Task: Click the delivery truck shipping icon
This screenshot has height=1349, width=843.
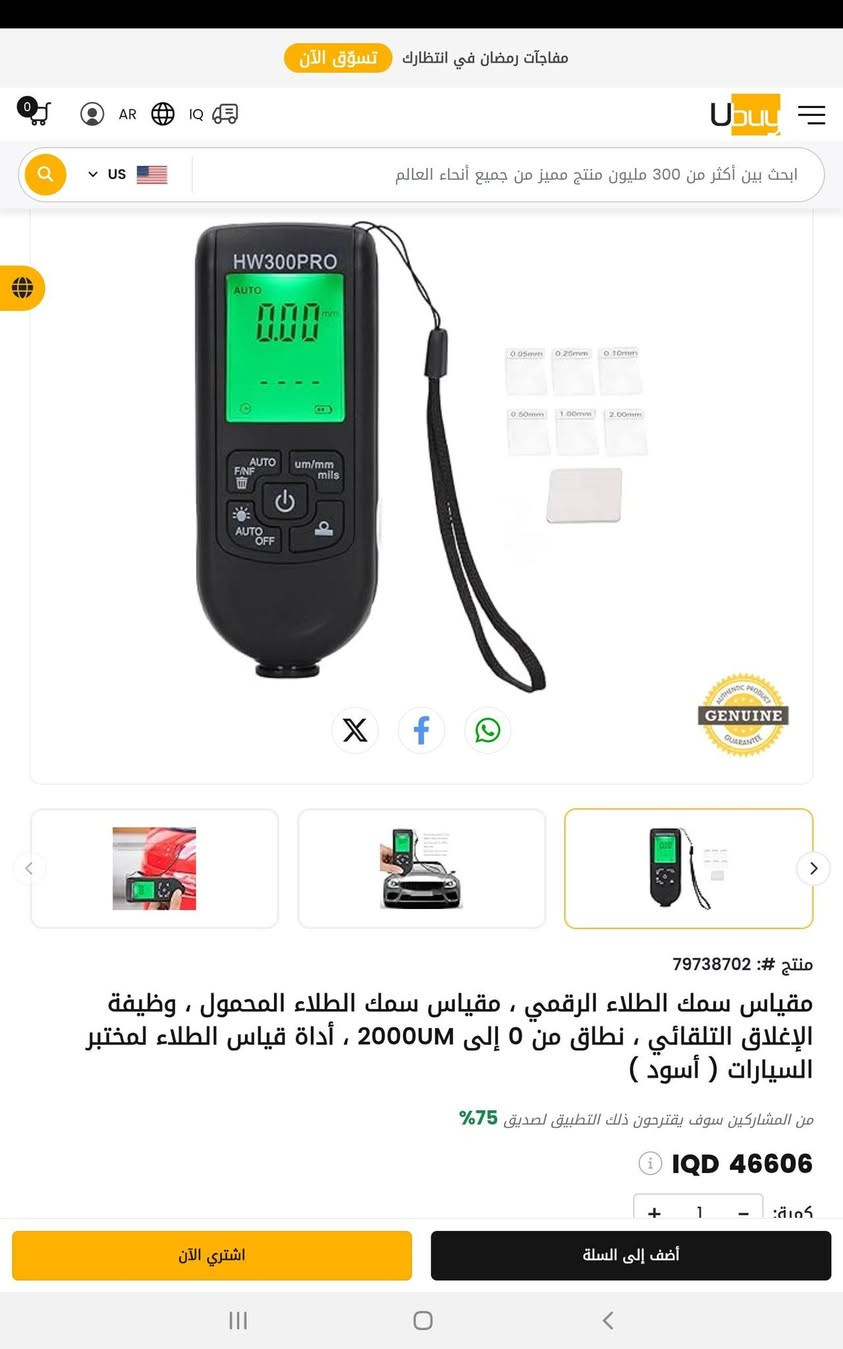Action: [224, 113]
